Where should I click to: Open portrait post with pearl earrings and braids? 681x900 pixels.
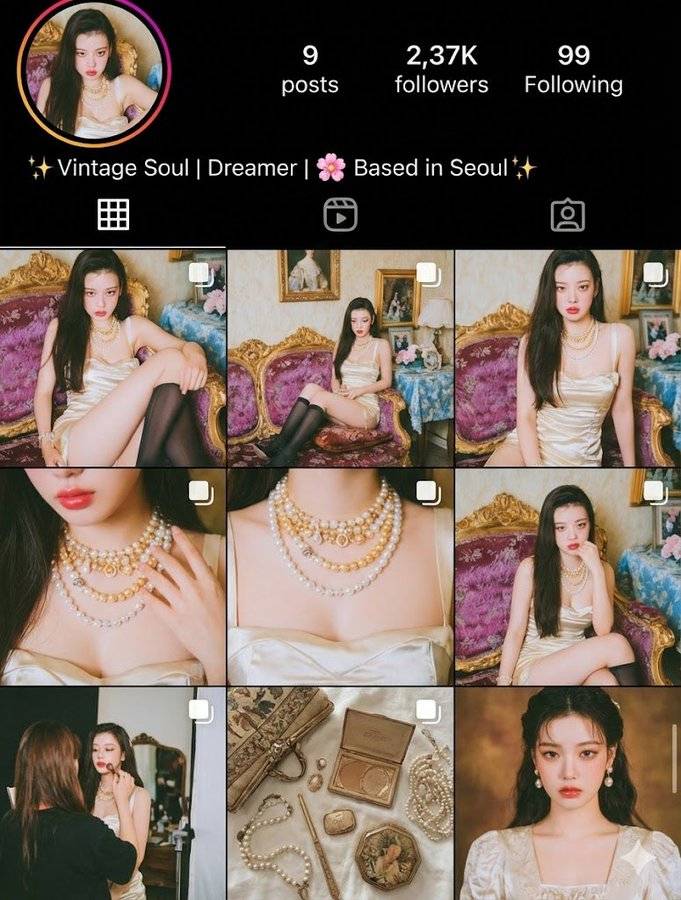click(568, 793)
